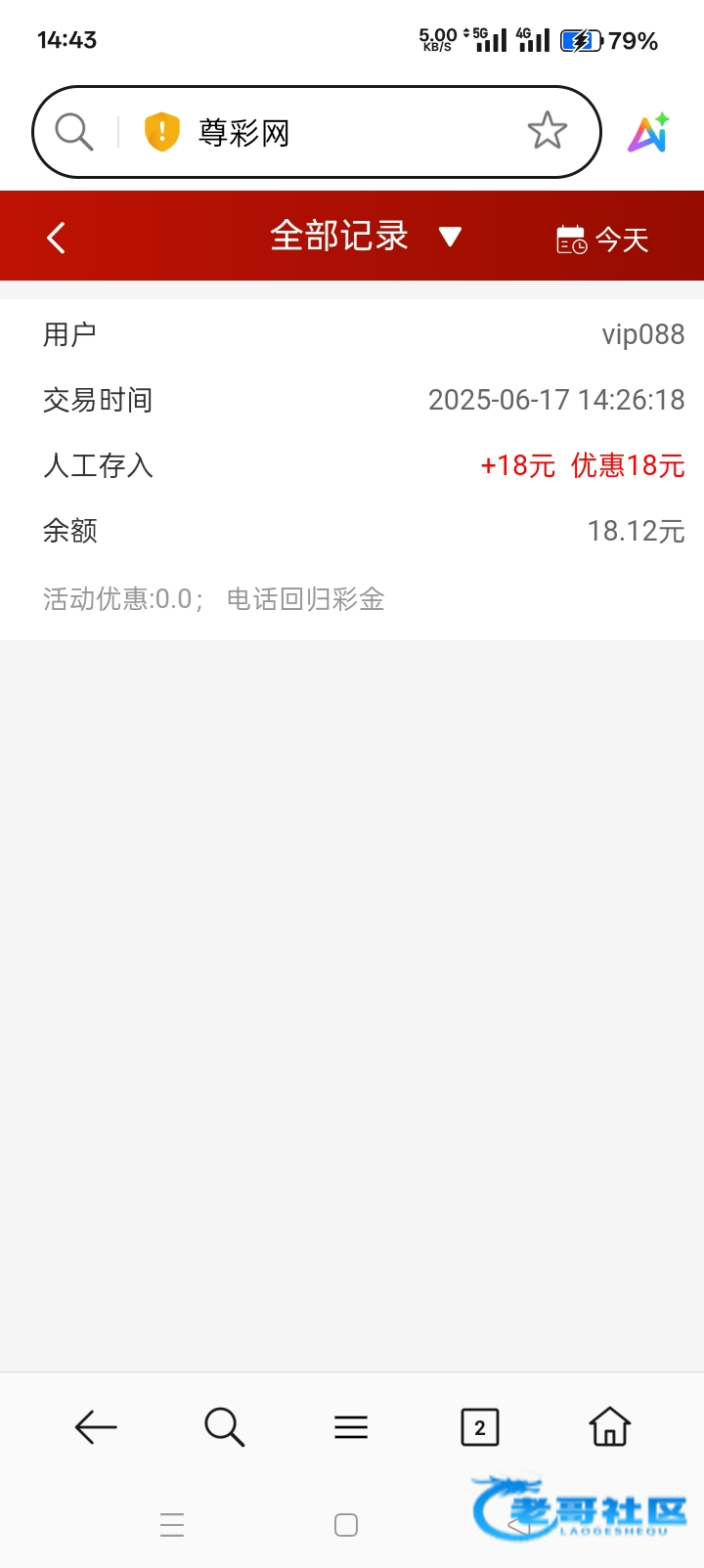Screen dimensions: 704x1568
Task: Bookmark this page with the star icon
Action: pos(548,131)
